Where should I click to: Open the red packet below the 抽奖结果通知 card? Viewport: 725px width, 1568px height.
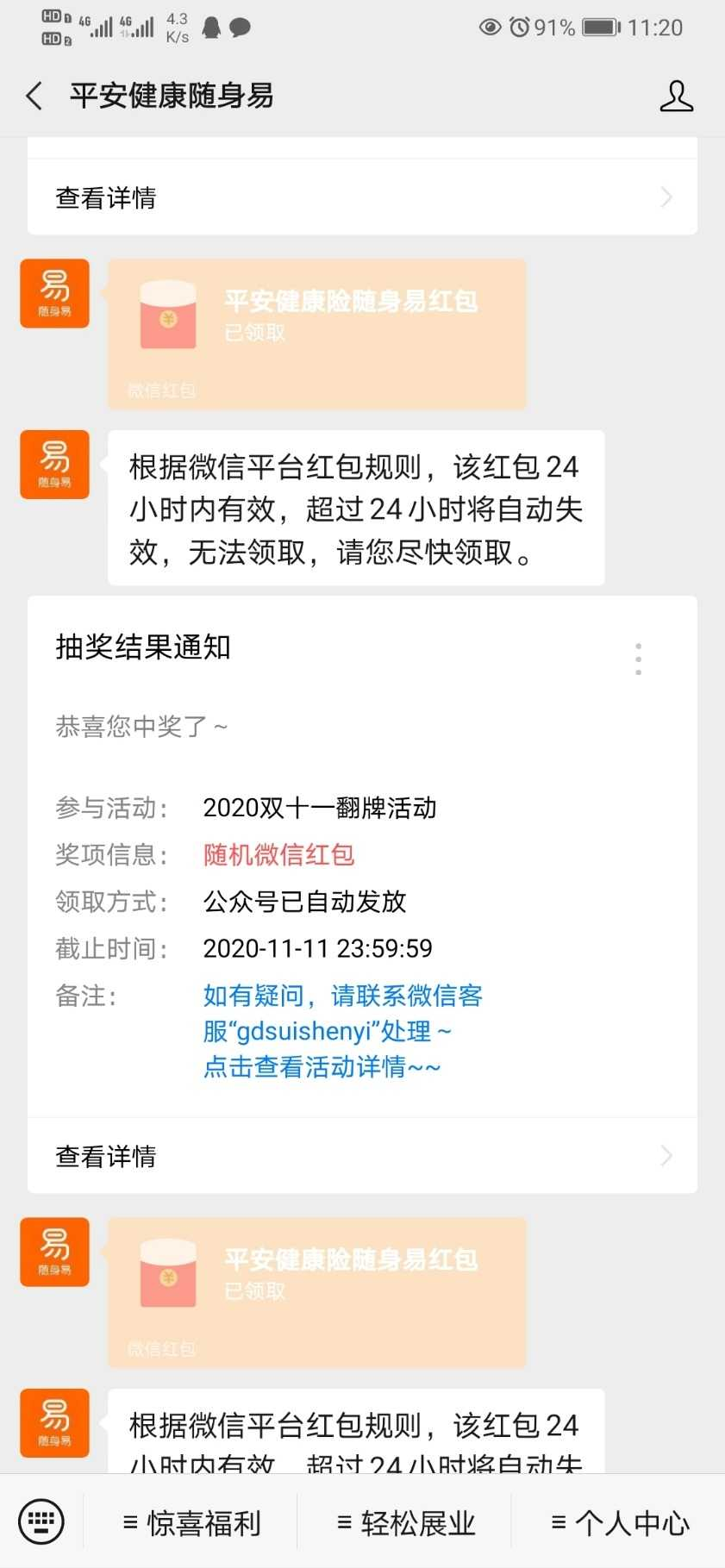pos(316,1292)
